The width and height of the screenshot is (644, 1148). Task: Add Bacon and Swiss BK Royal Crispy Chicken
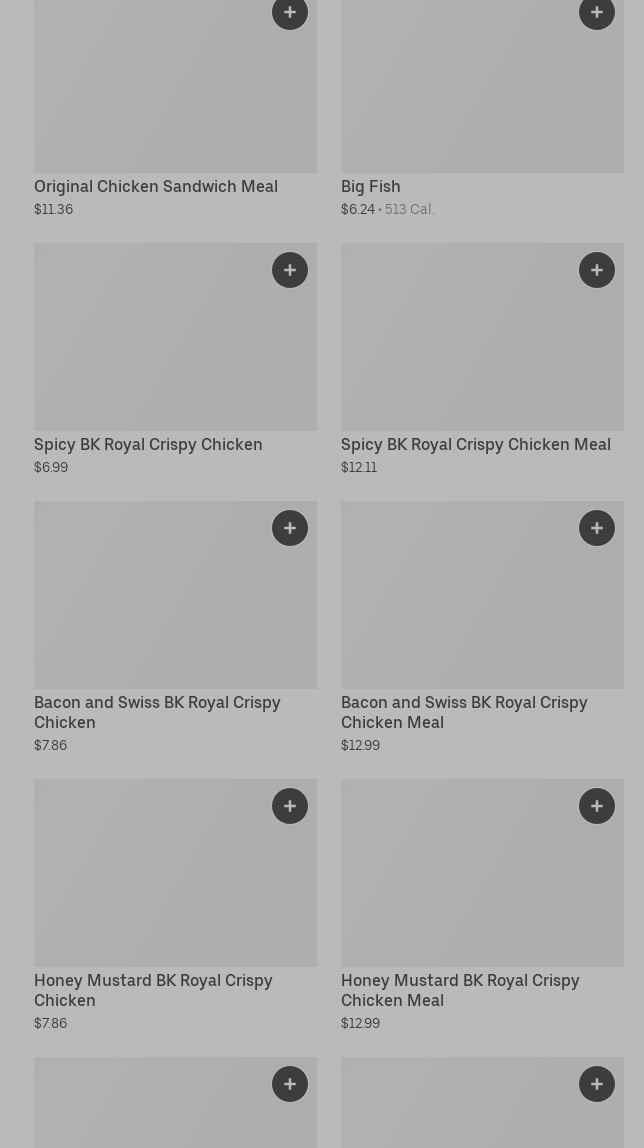coord(290,528)
